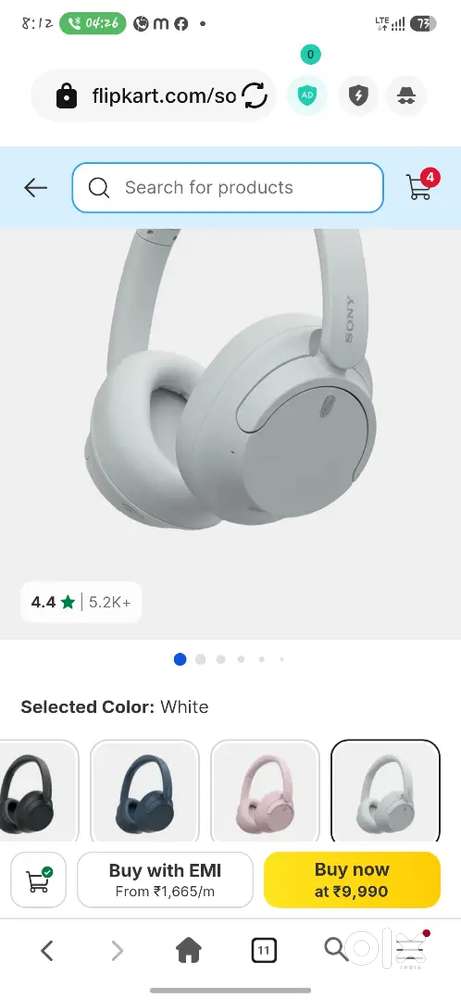
Task: Navigate back with the browser back arrow
Action: 47,951
